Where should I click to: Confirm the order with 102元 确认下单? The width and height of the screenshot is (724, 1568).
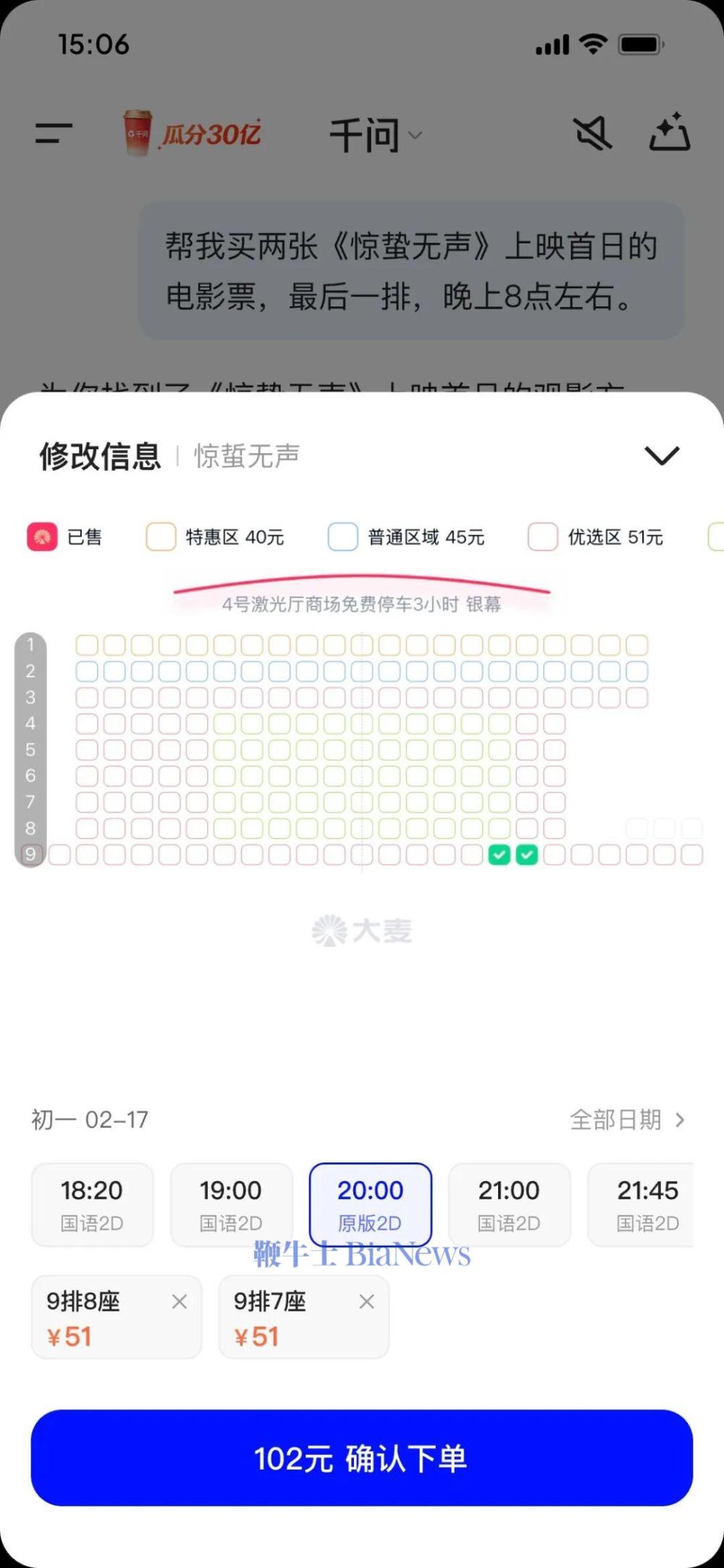(x=361, y=1458)
